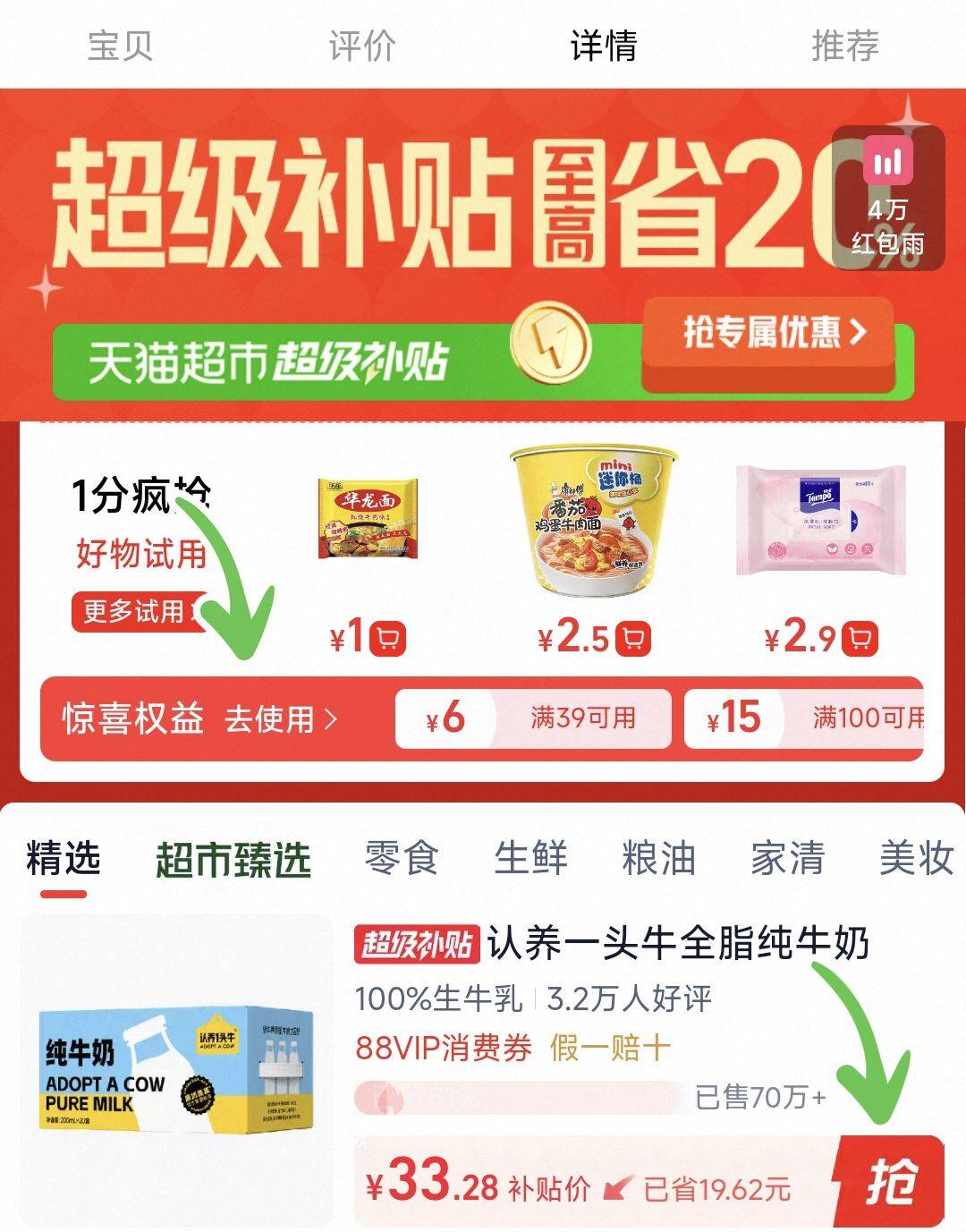The image size is (966, 1232).
Task: Tap the 抢专属优惠 button
Action: tap(768, 334)
